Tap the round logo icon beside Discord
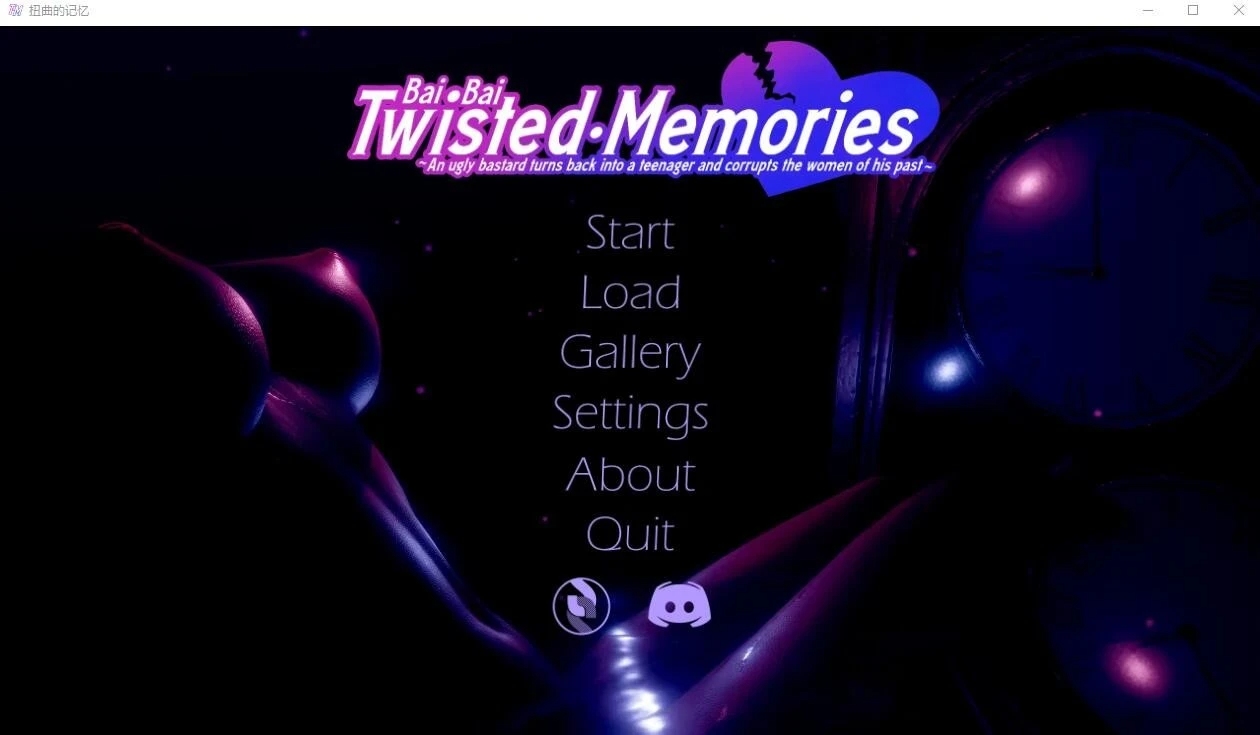Screen dimensions: 1260x735 click(581, 606)
